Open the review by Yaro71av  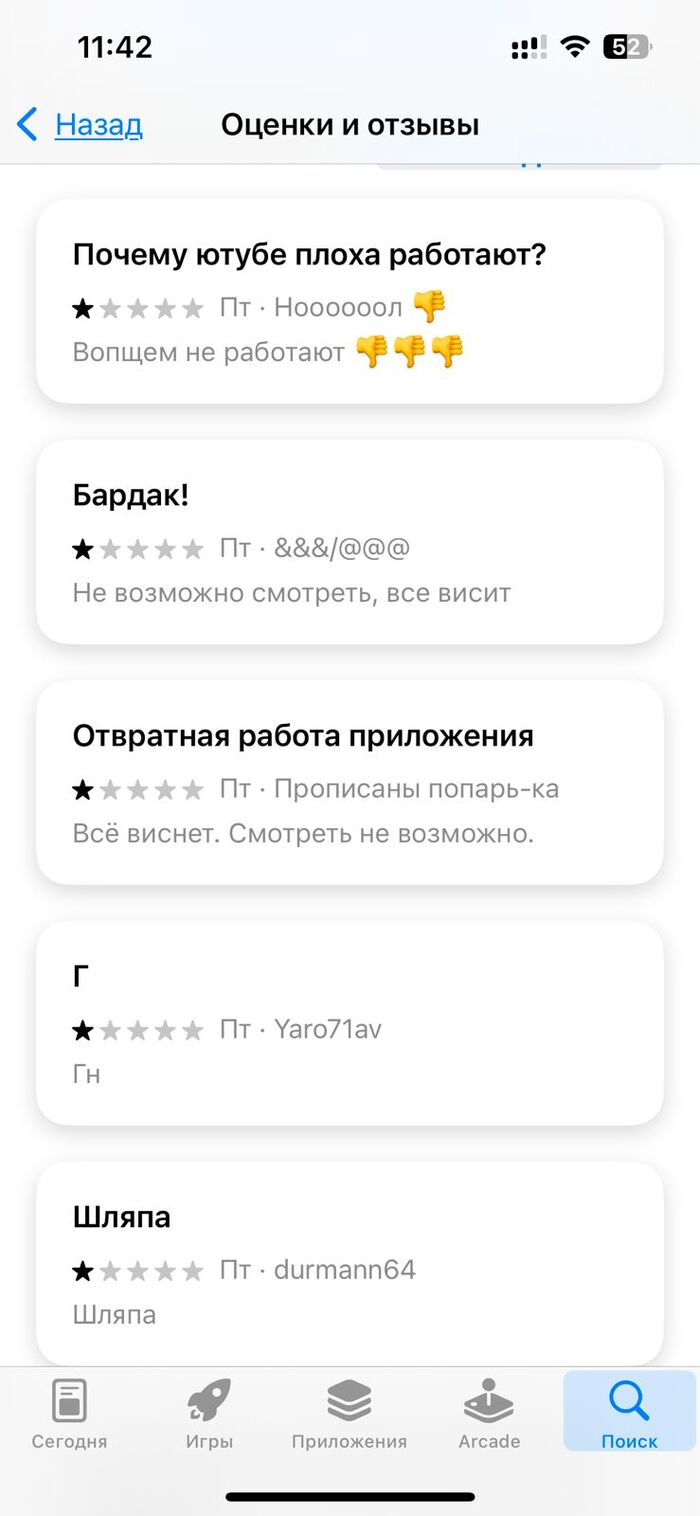click(x=350, y=1023)
